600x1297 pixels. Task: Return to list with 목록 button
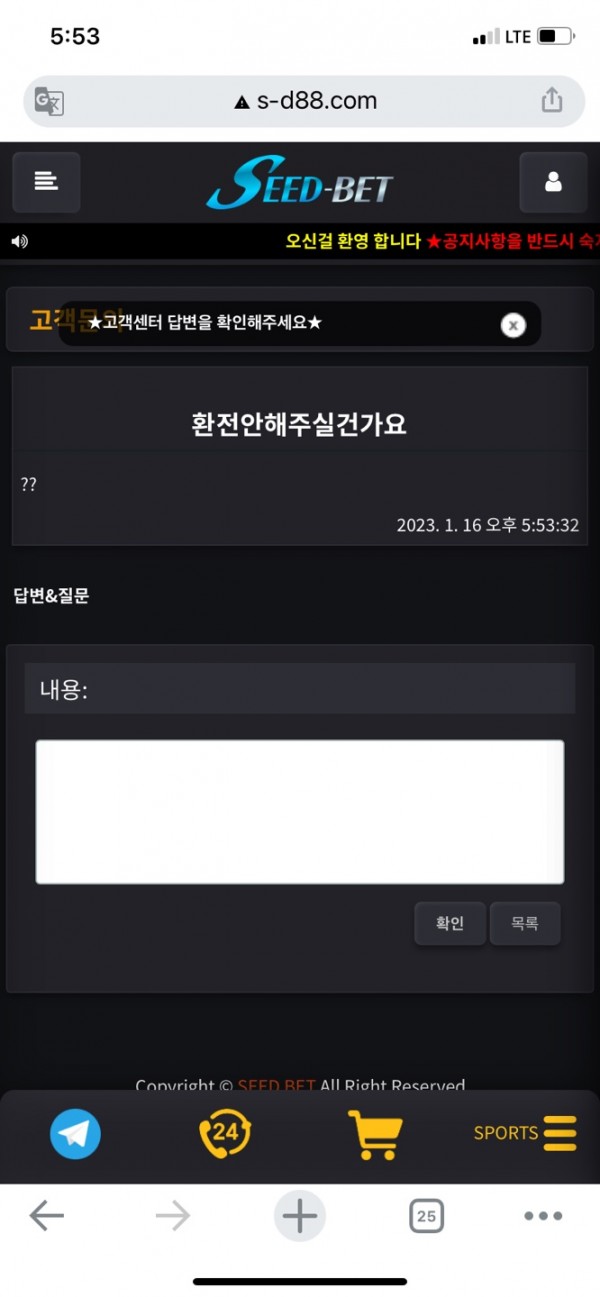[525, 924]
